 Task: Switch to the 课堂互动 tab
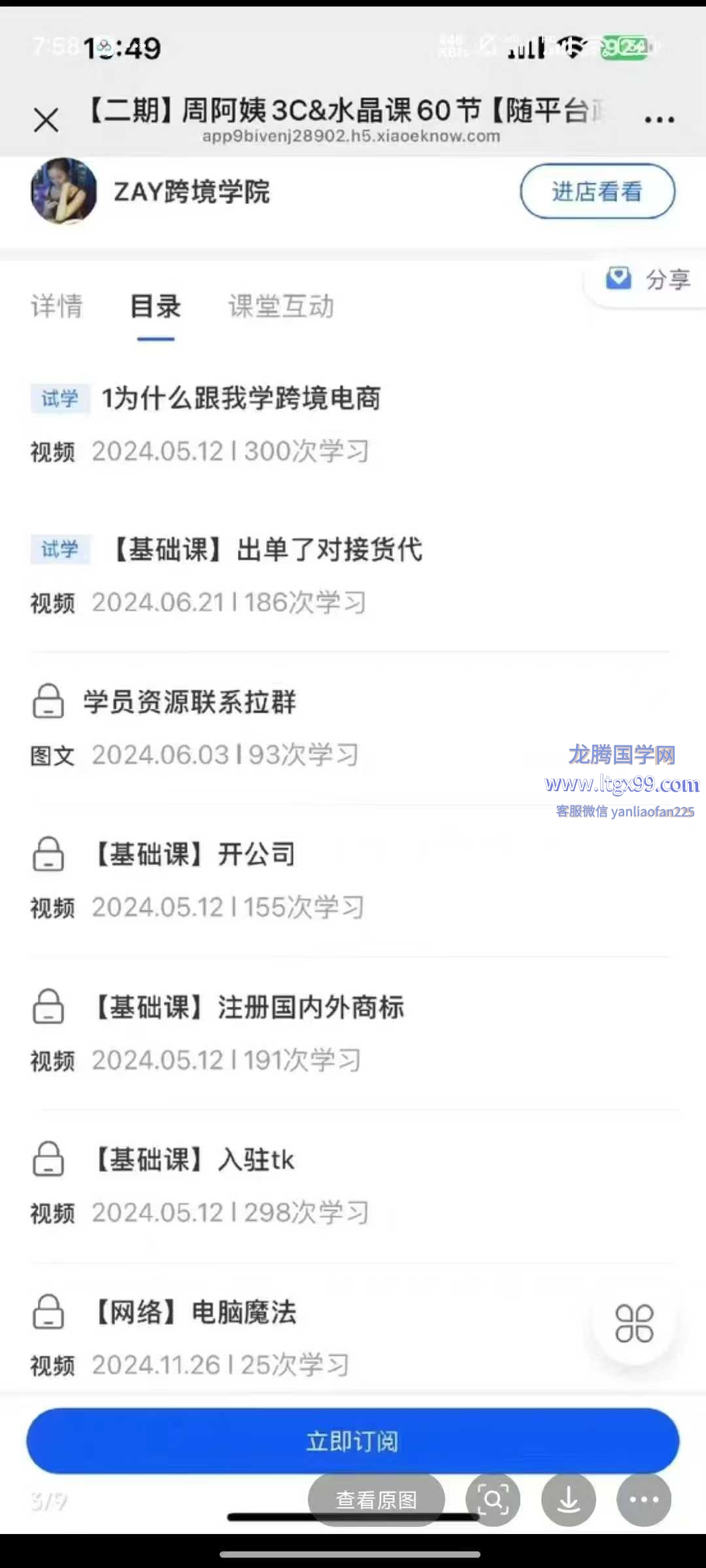[x=281, y=306]
